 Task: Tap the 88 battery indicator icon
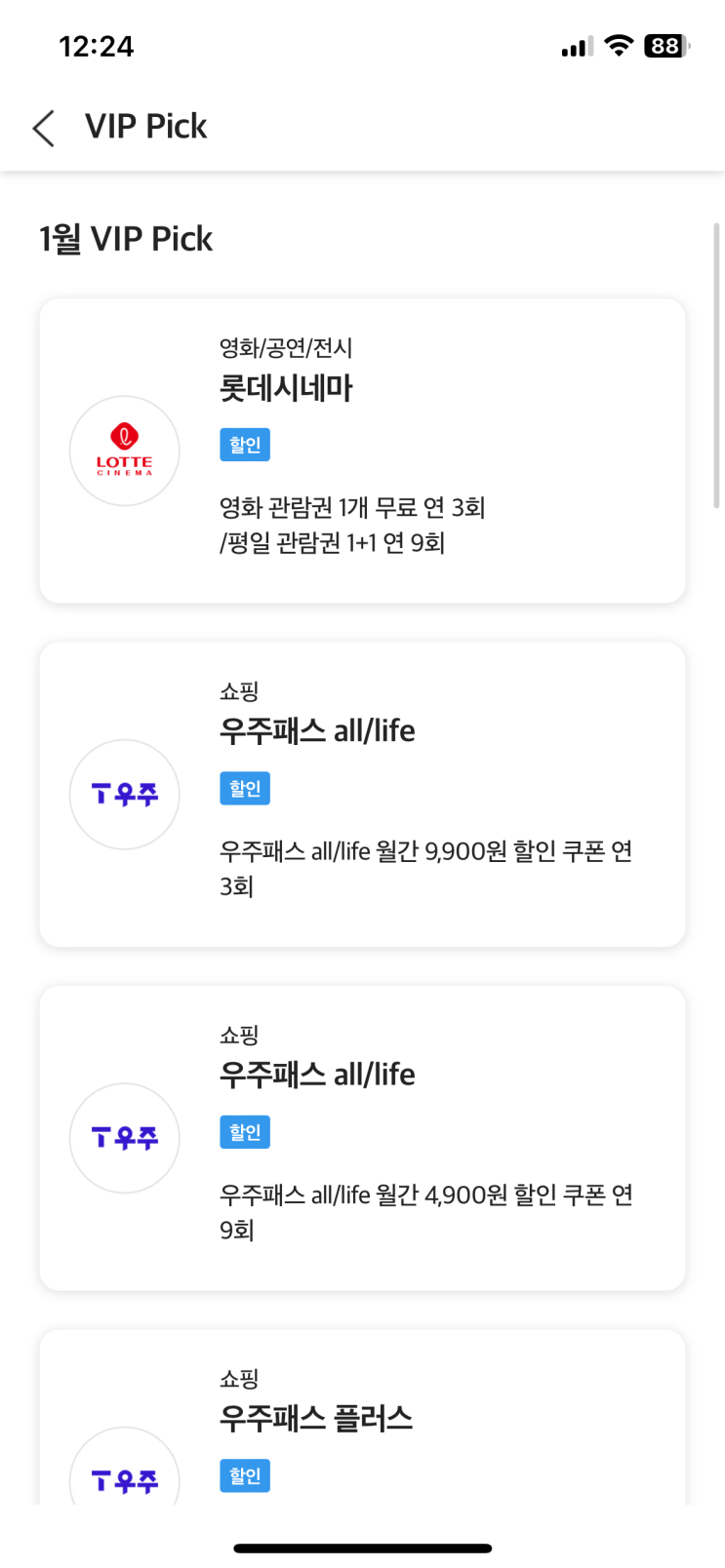(665, 45)
